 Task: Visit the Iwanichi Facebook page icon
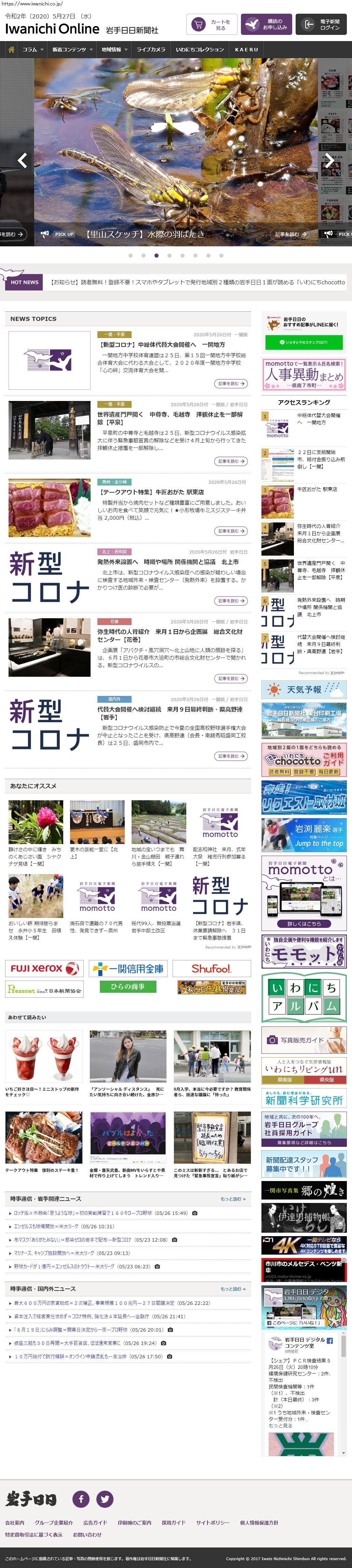[x=81, y=1499]
